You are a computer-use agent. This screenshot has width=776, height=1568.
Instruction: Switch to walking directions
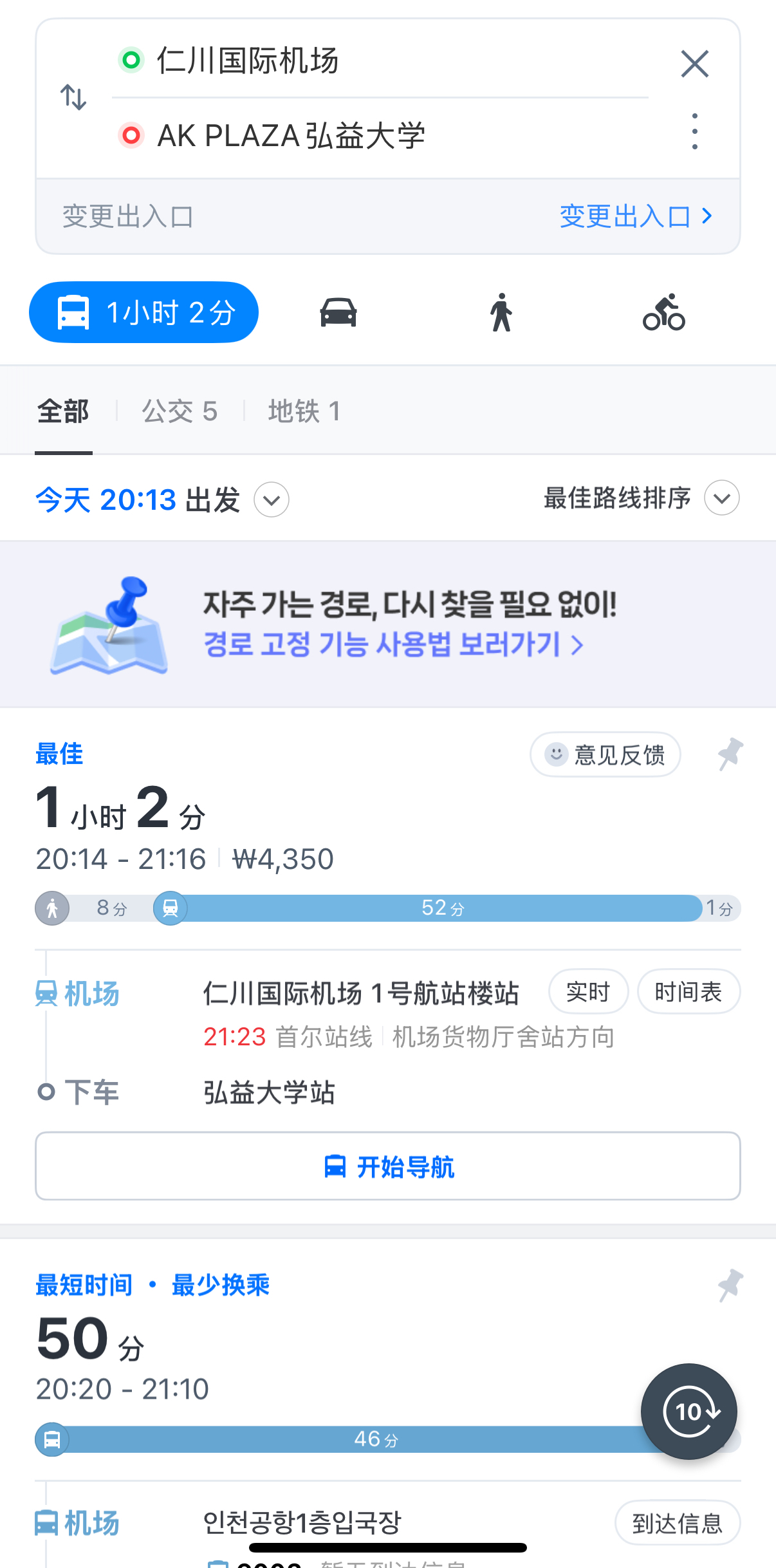click(x=501, y=313)
